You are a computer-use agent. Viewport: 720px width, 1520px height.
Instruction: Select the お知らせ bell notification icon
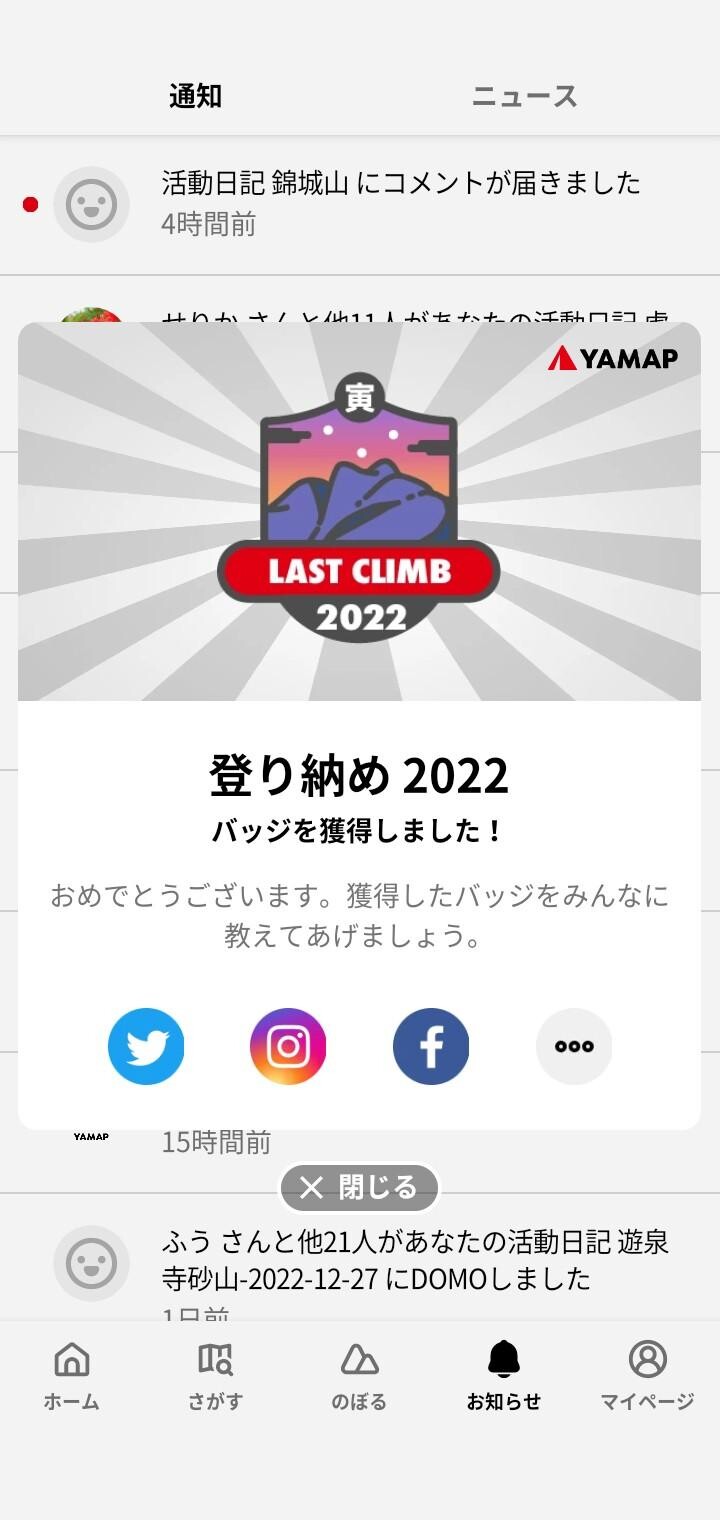click(x=502, y=1375)
